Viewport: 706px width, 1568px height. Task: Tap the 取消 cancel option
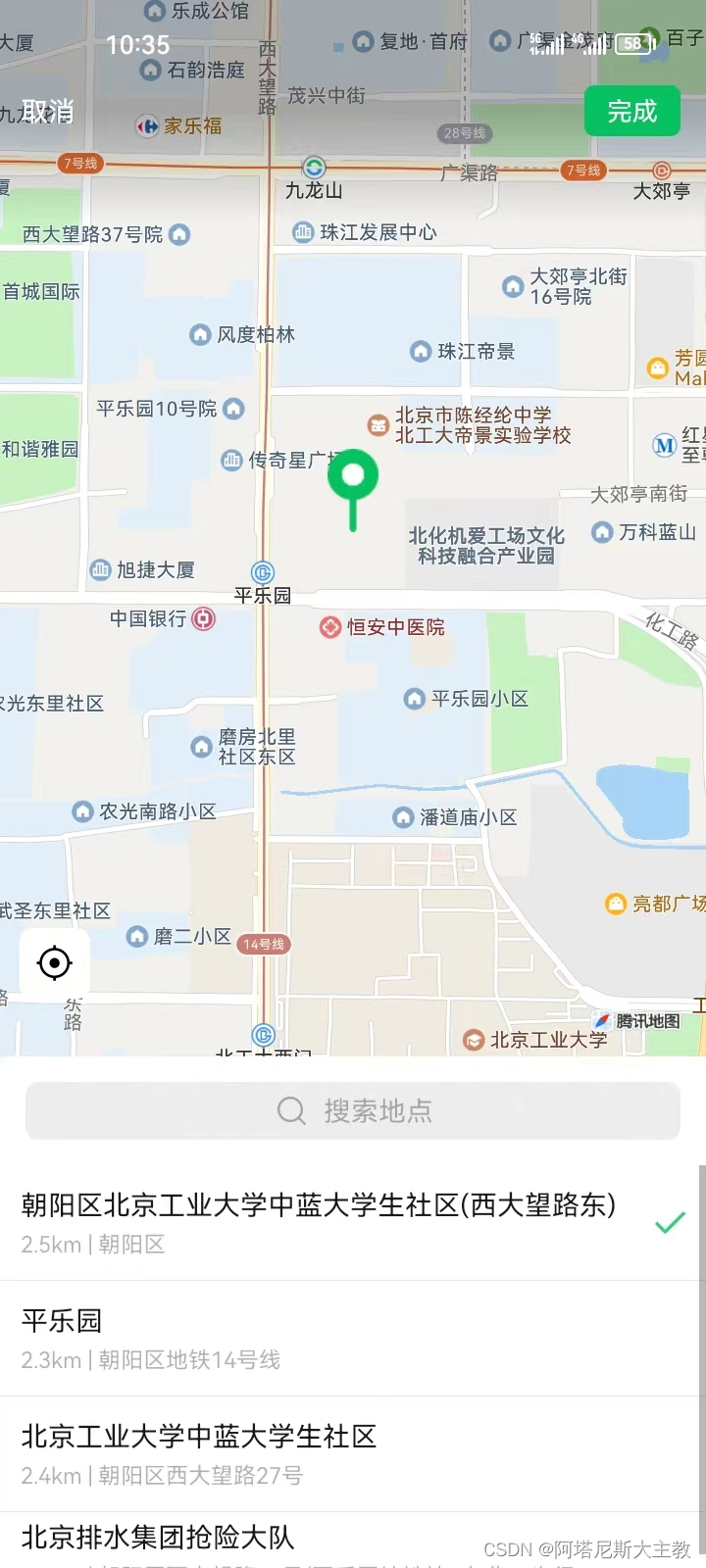click(47, 112)
